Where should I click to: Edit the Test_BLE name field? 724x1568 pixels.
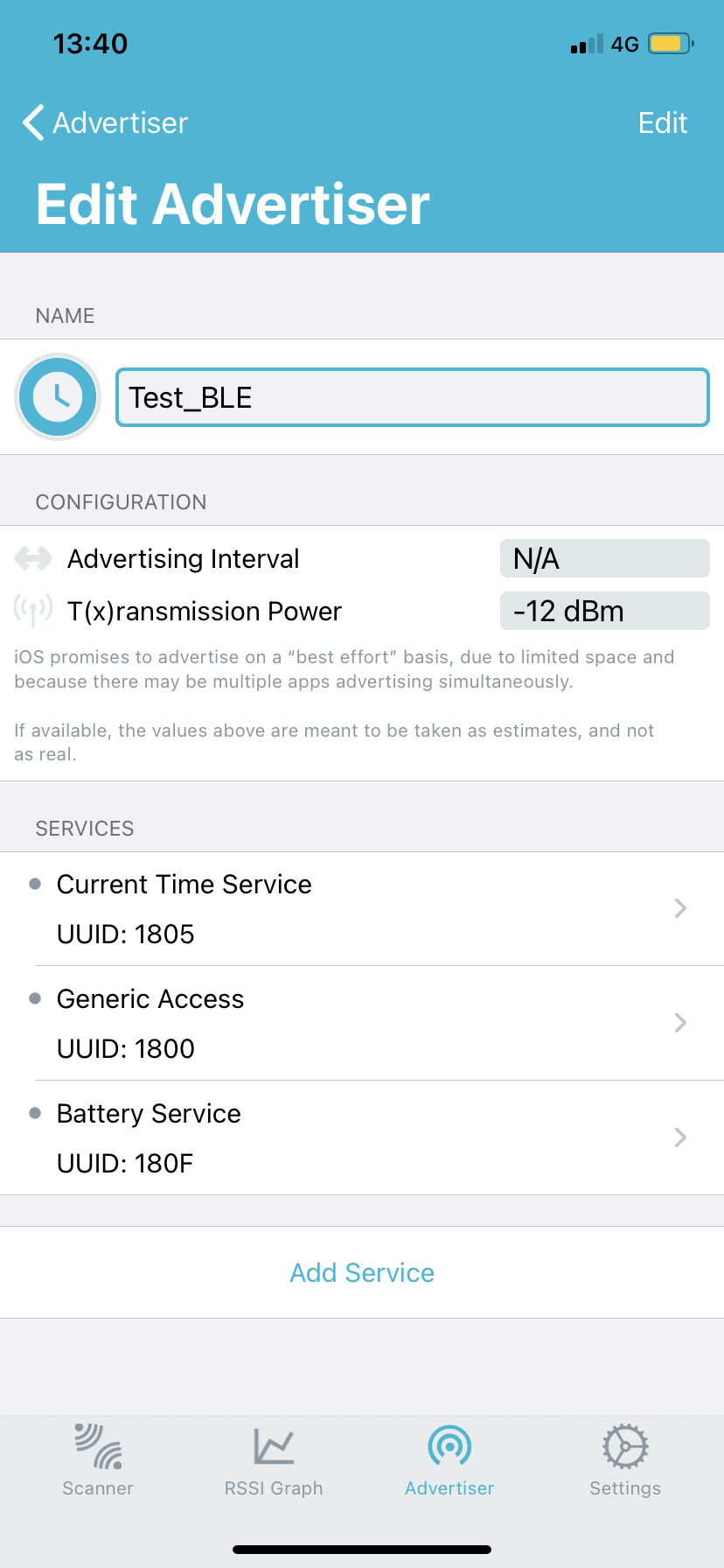[x=413, y=397]
